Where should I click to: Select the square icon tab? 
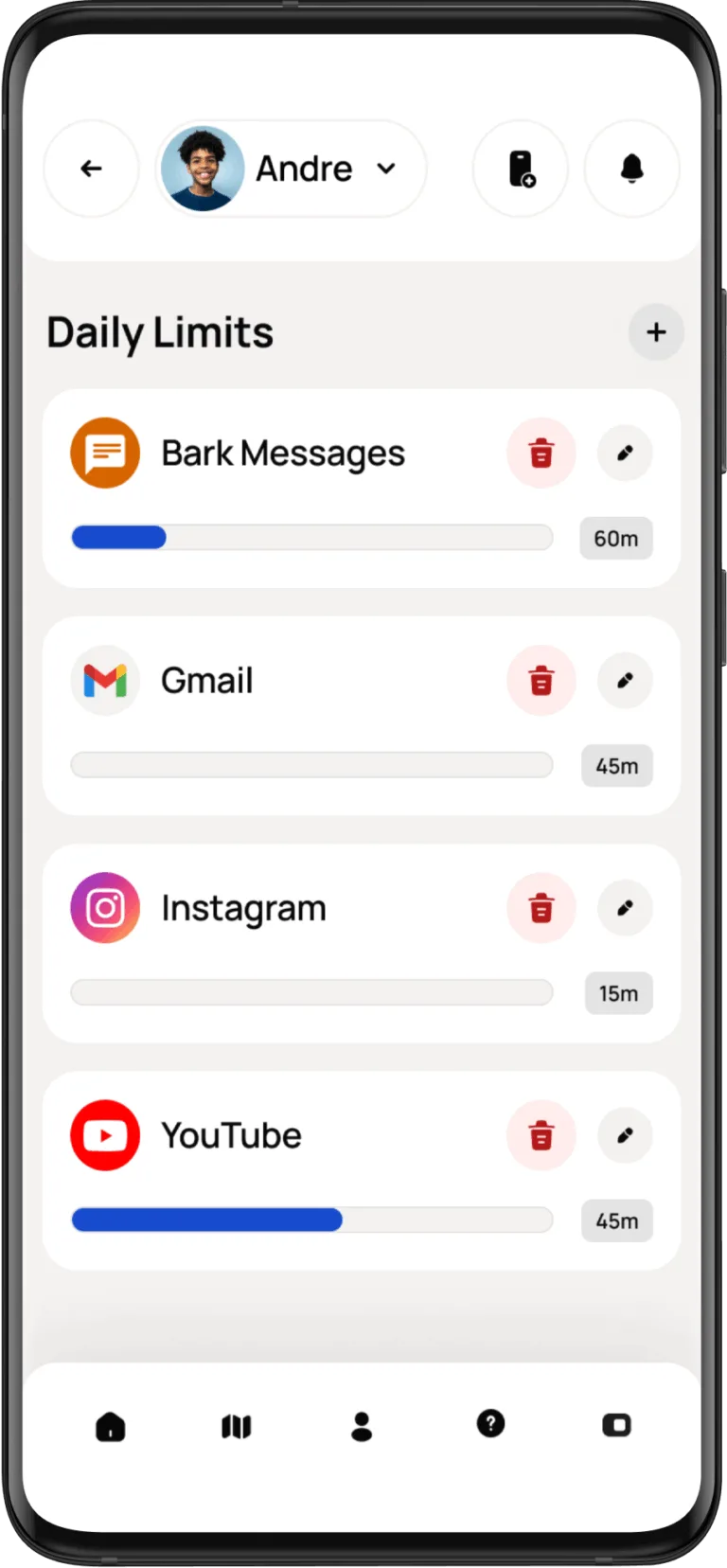tap(616, 1425)
